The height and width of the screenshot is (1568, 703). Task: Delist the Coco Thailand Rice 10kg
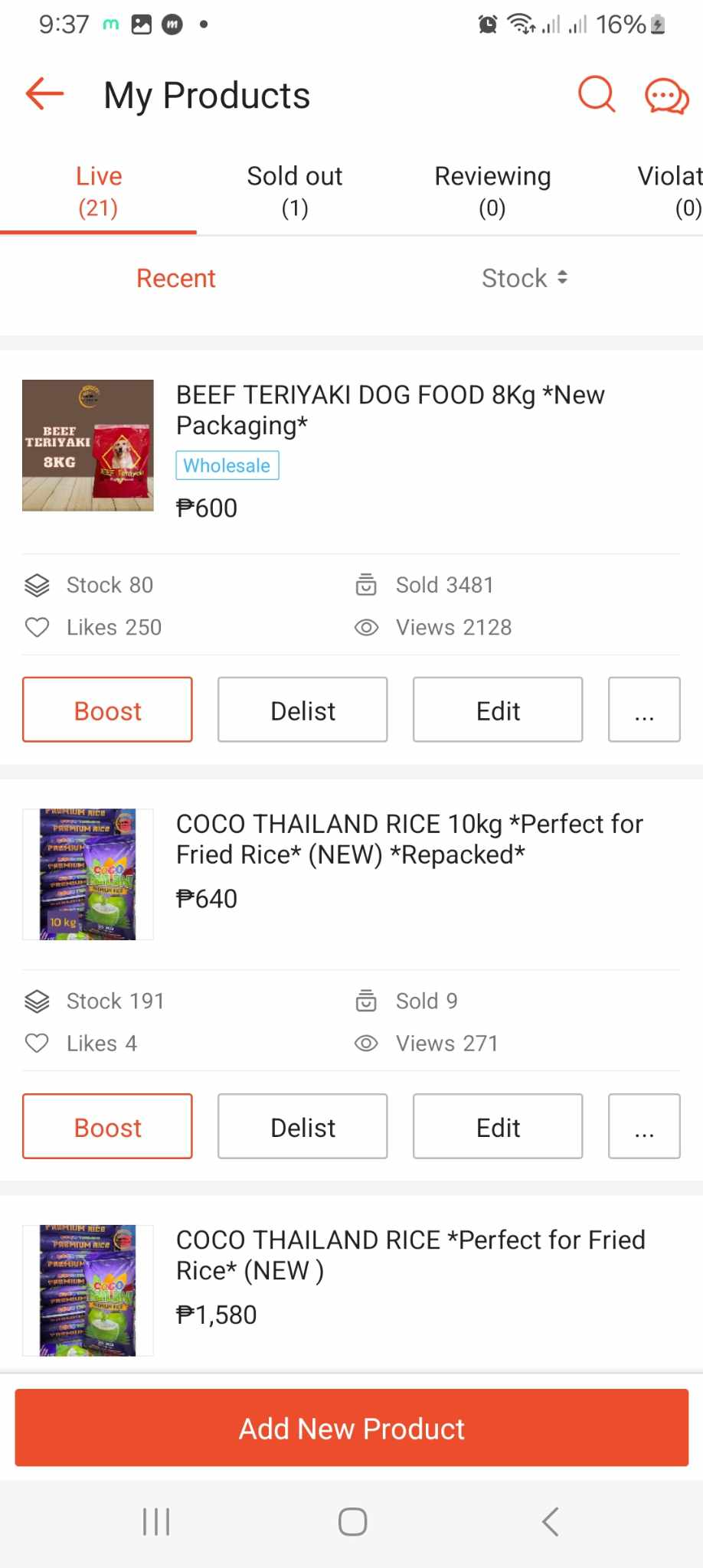302,1126
